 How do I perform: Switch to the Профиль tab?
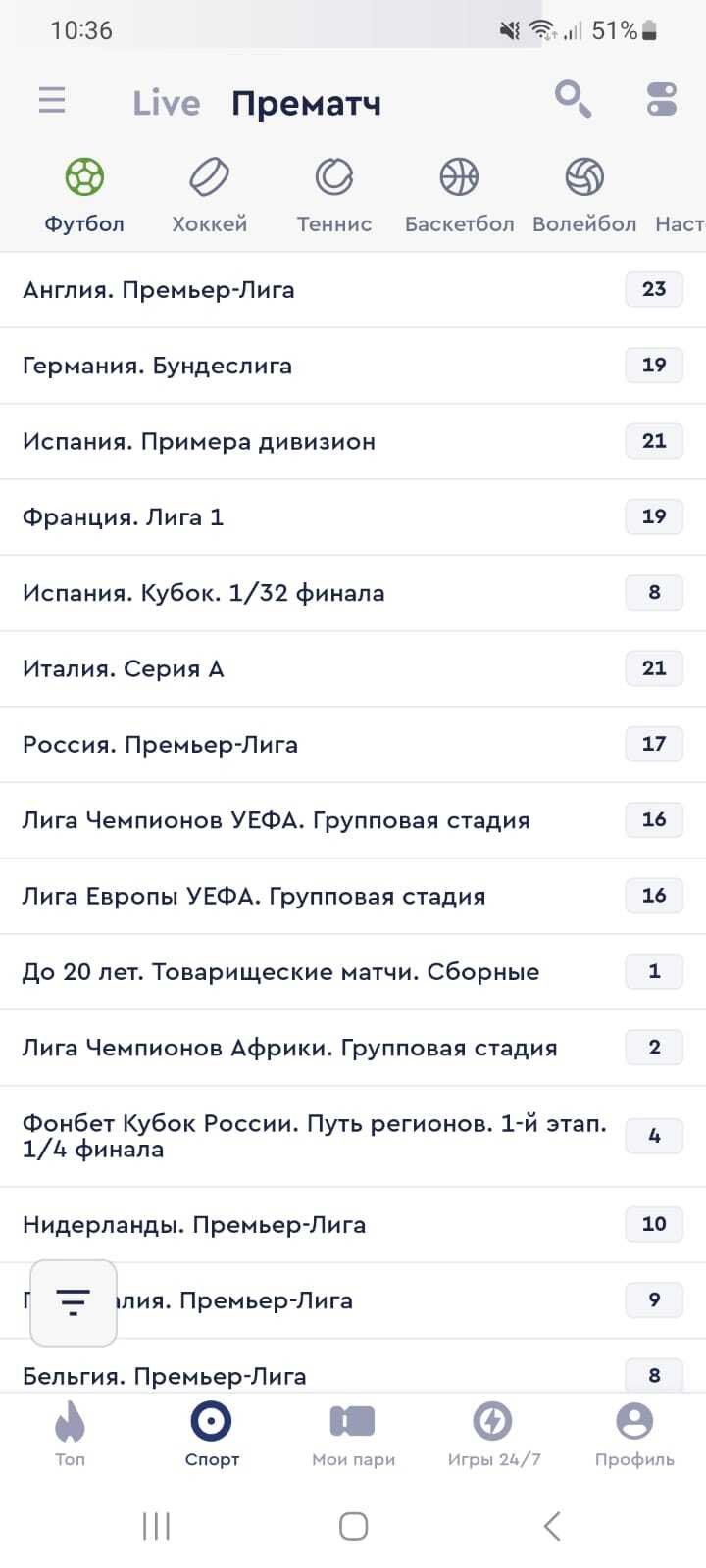(x=634, y=1433)
